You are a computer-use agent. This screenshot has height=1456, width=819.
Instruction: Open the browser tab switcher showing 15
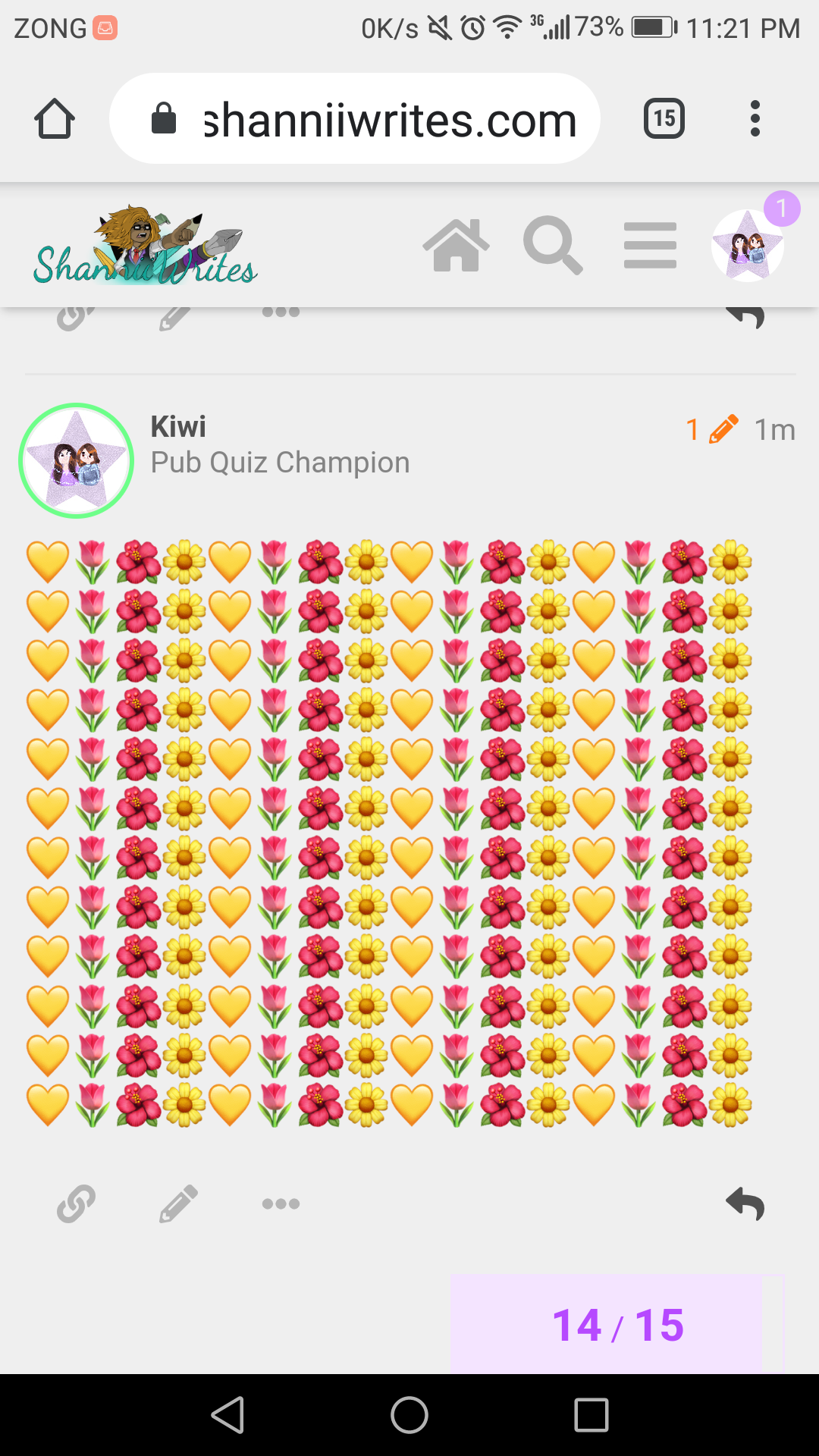point(664,118)
